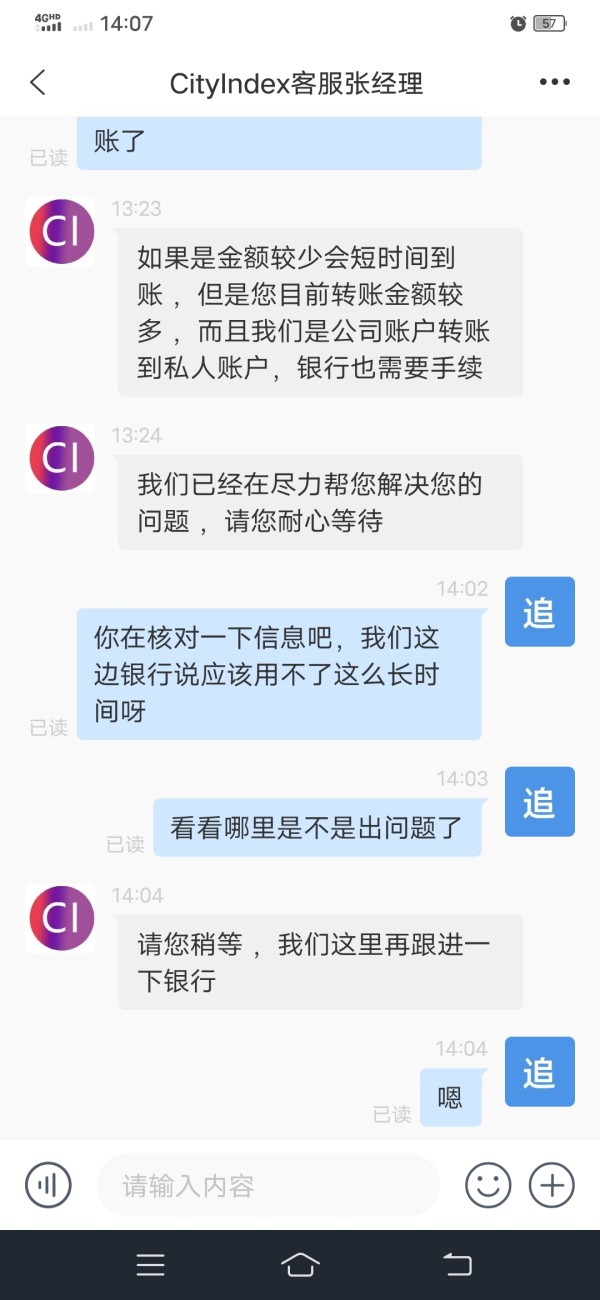Open the three-dot chat options menu
The image size is (600, 1300).
coord(554,82)
